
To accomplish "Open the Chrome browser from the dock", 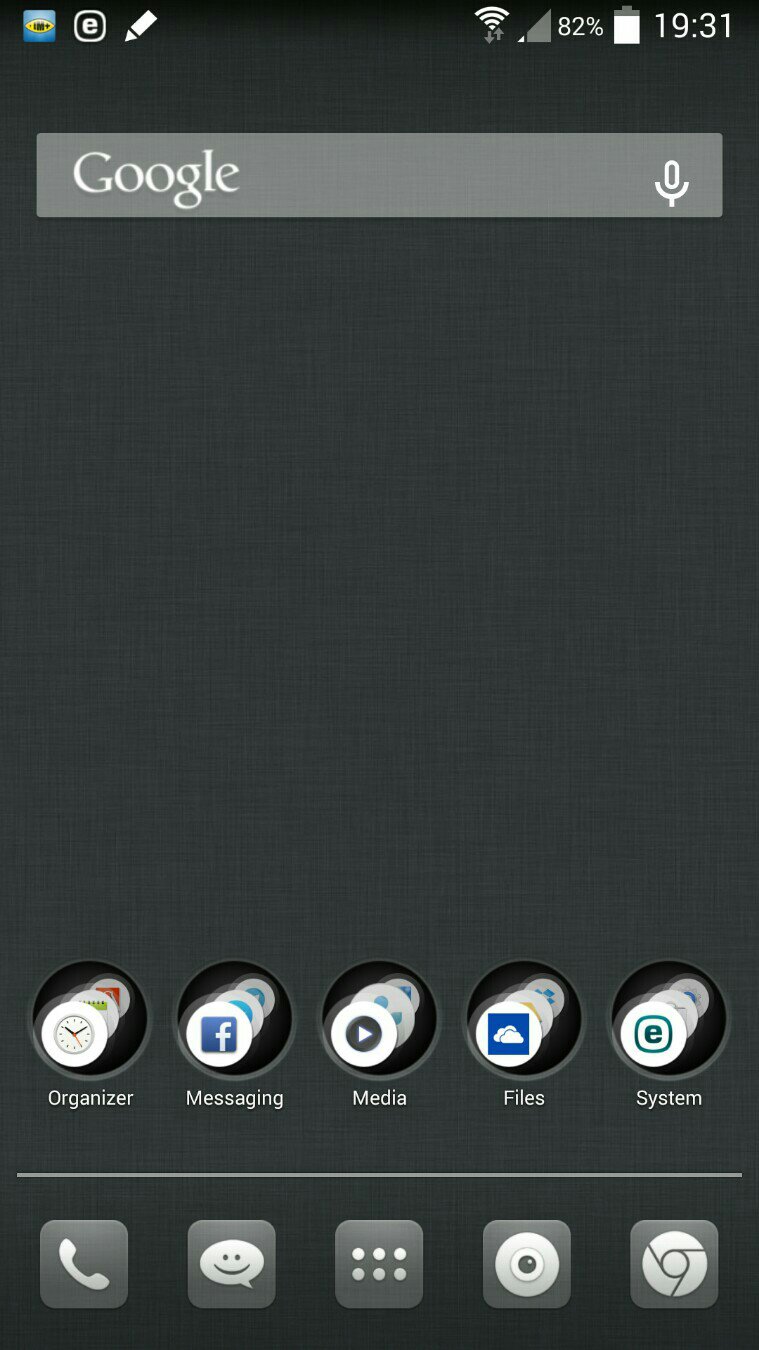I will pyautogui.click(x=674, y=1264).
